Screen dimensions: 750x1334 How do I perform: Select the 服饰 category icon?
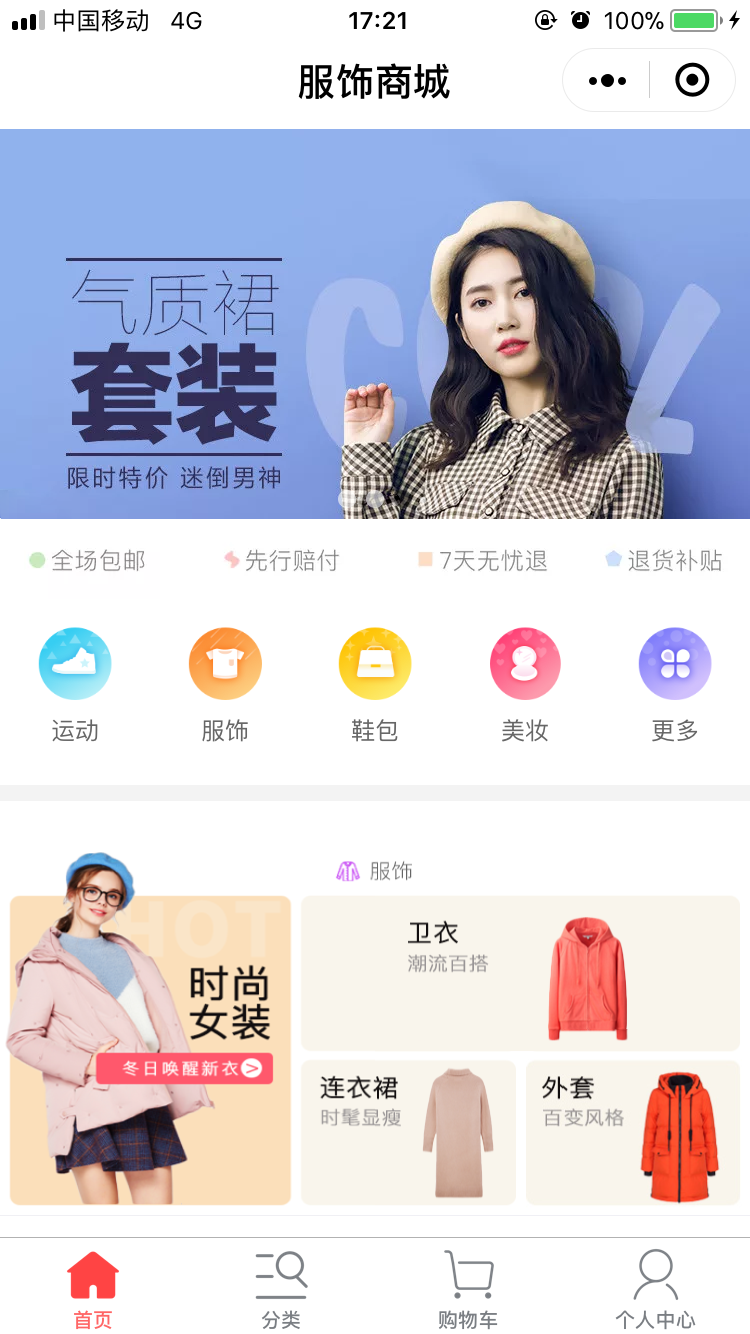pyautogui.click(x=225, y=664)
